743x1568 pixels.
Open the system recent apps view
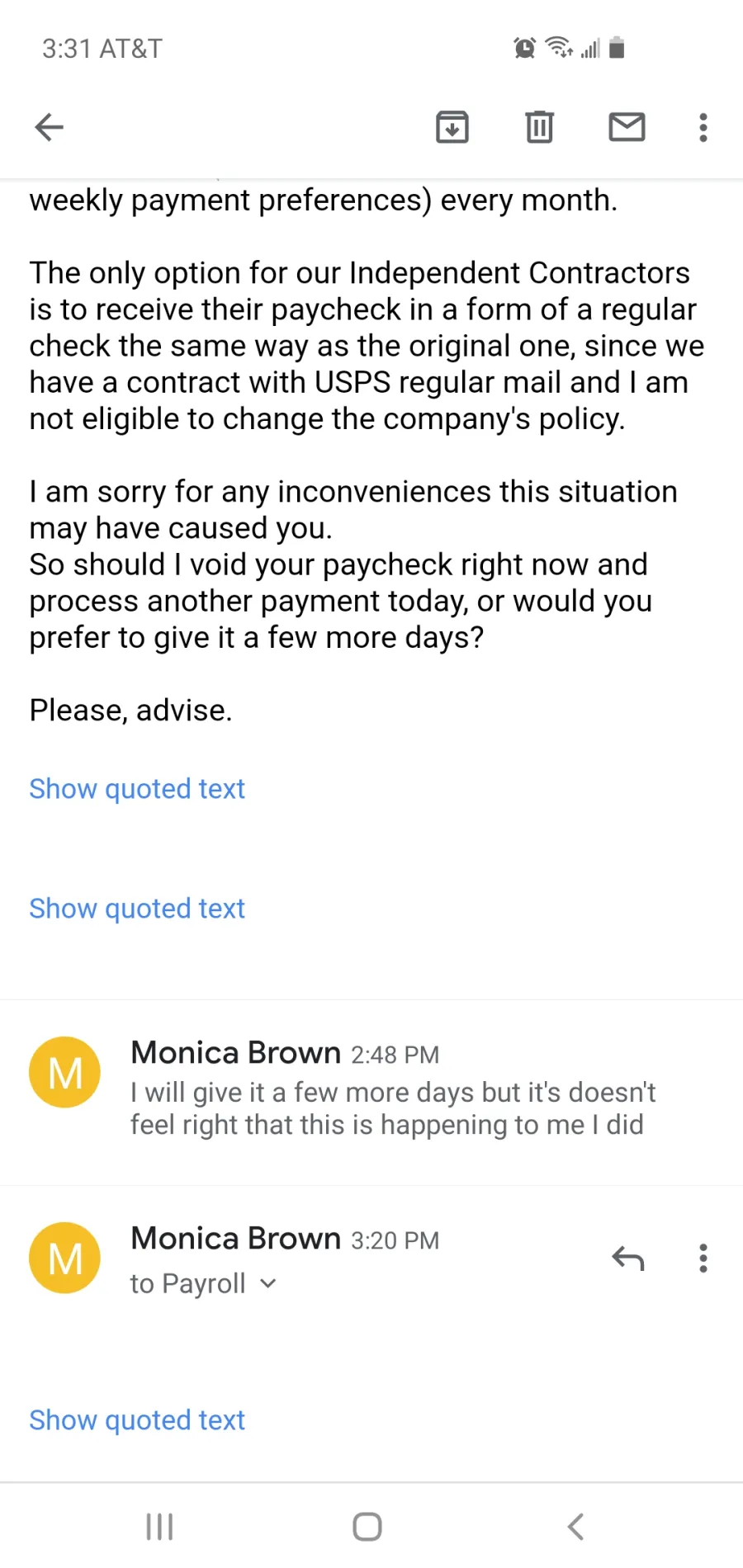[x=159, y=1526]
